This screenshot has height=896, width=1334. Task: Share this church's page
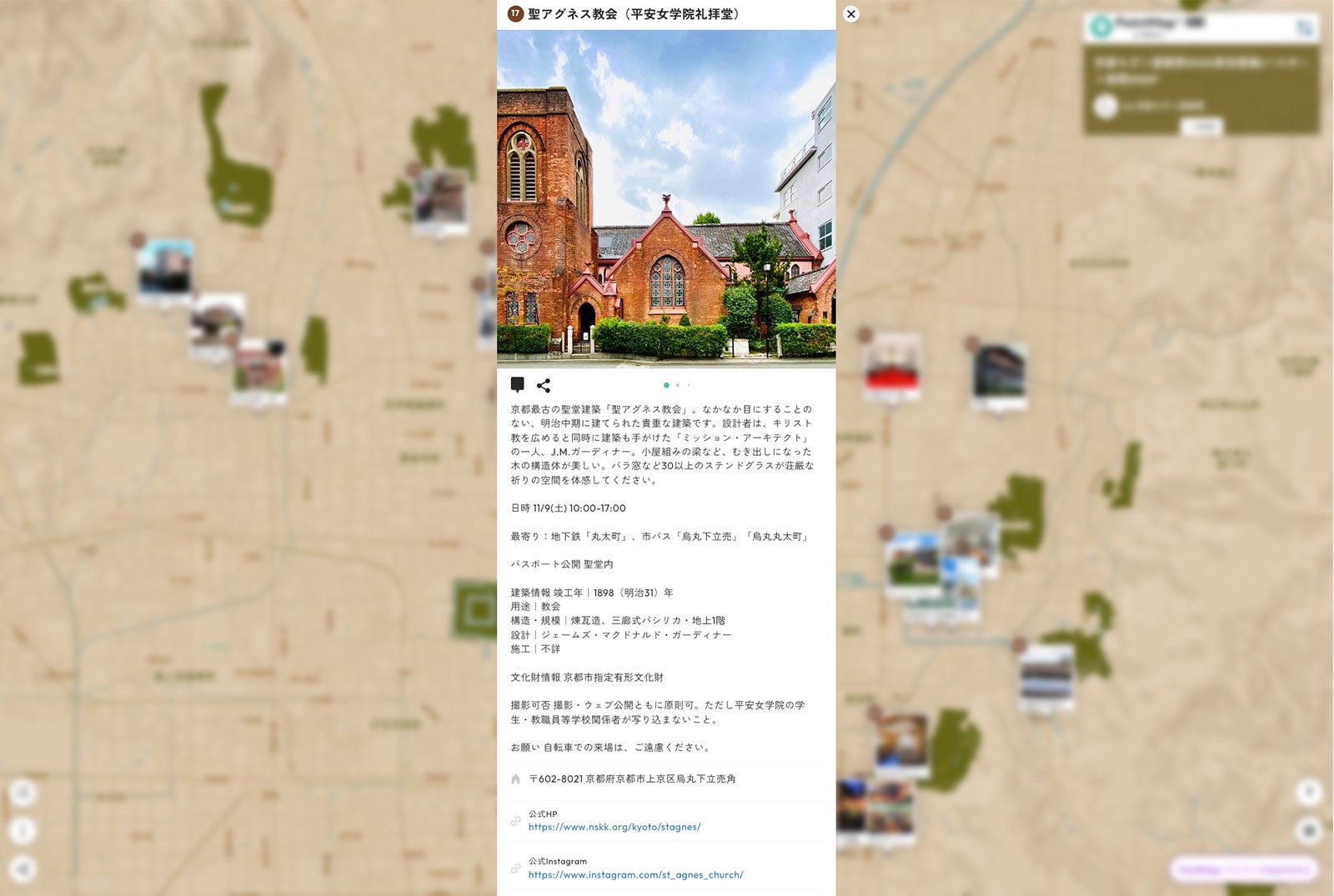point(544,385)
